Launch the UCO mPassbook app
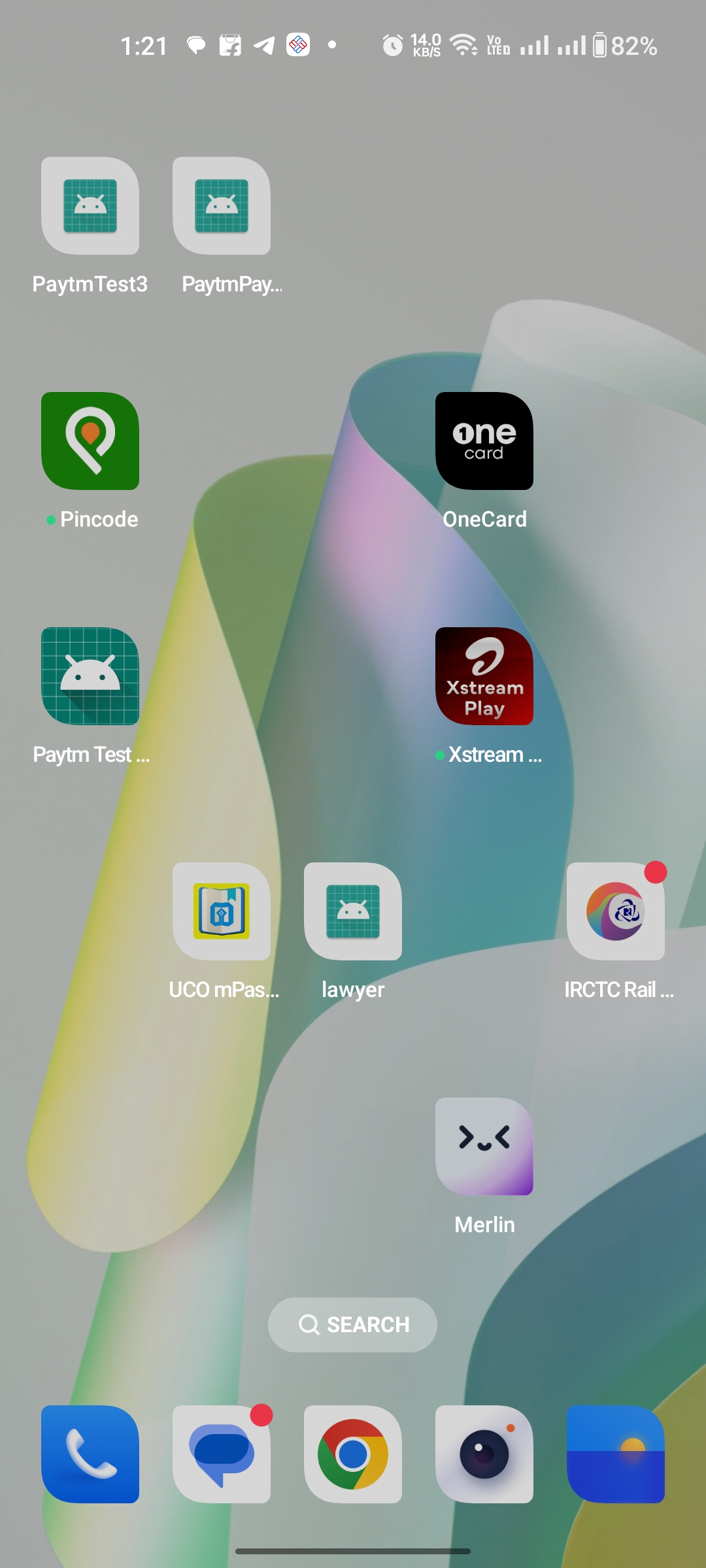This screenshot has width=706, height=1568. pyautogui.click(x=222, y=911)
